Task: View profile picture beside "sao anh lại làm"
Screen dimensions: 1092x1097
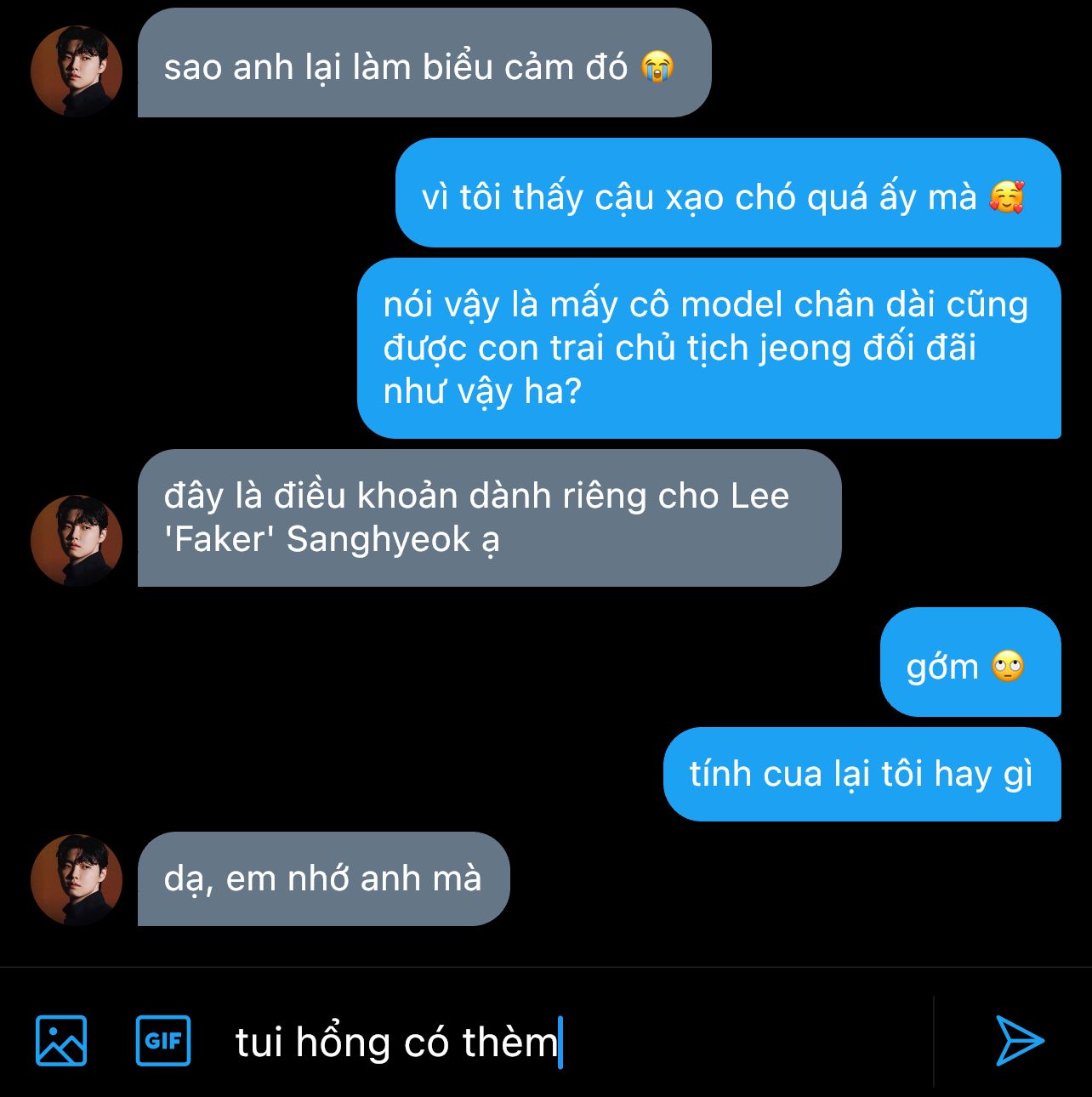Action: tap(77, 71)
